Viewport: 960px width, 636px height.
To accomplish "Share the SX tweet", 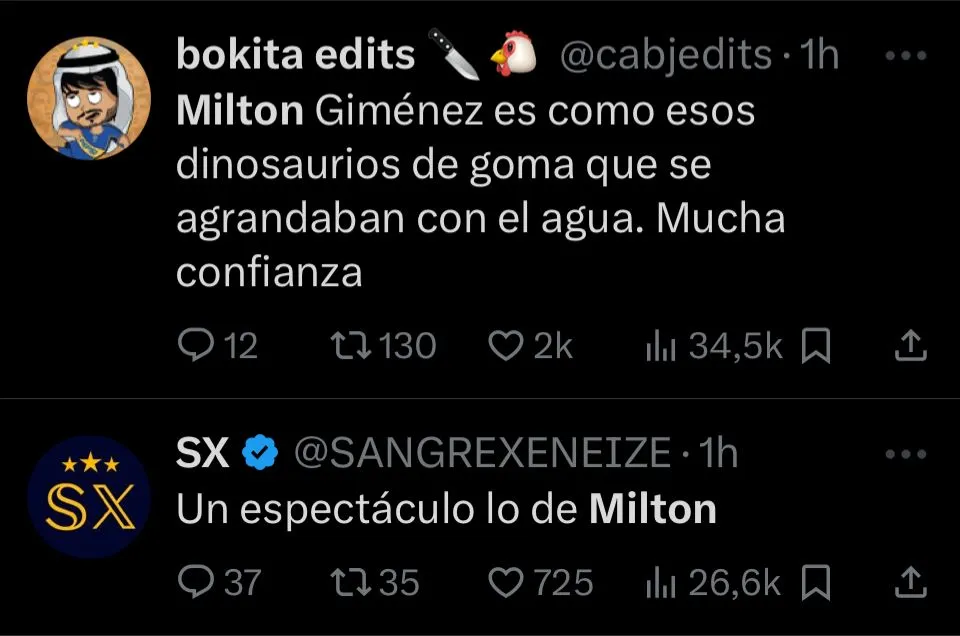I will coord(907,582).
